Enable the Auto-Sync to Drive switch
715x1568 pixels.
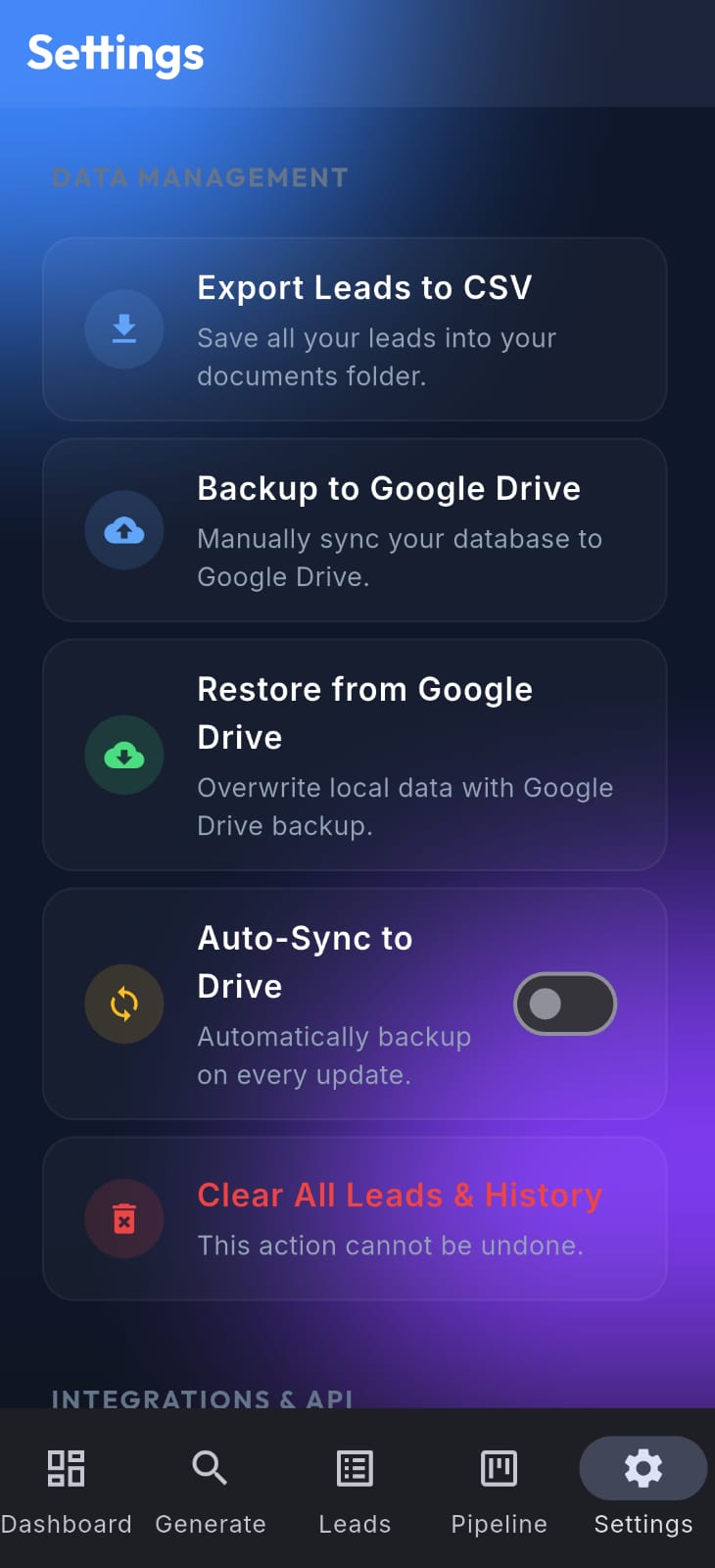[x=565, y=1004]
